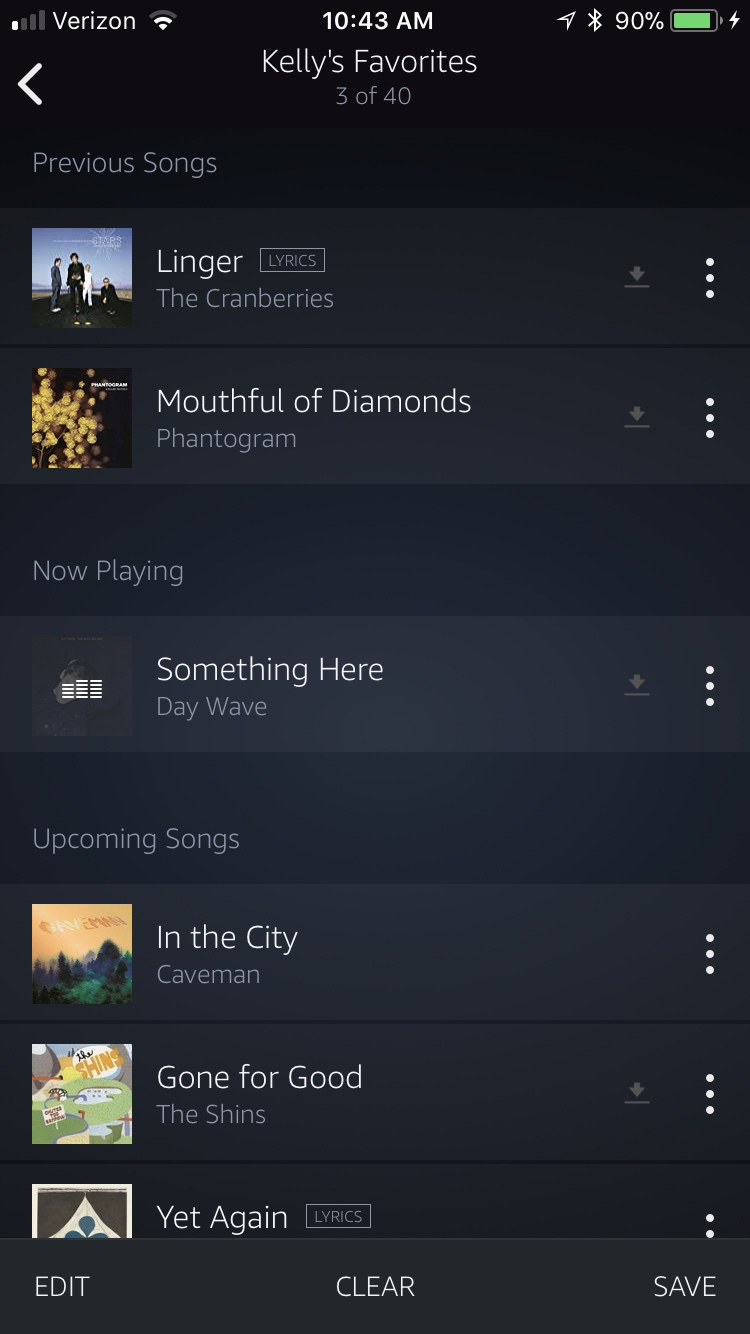Open more options for Something Here
Image resolution: width=750 pixels, height=1334 pixels.
710,685
